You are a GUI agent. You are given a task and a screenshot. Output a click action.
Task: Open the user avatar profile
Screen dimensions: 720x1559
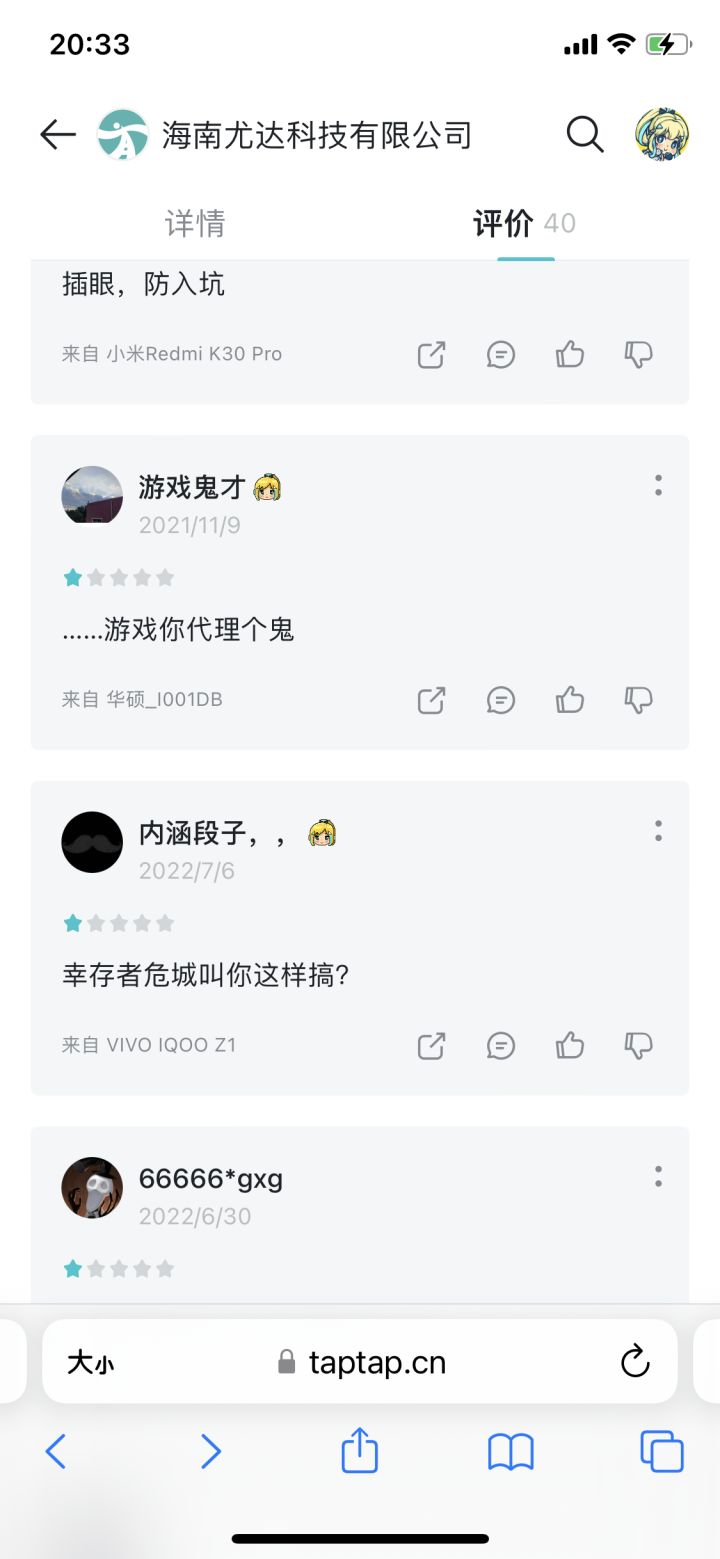click(x=662, y=134)
